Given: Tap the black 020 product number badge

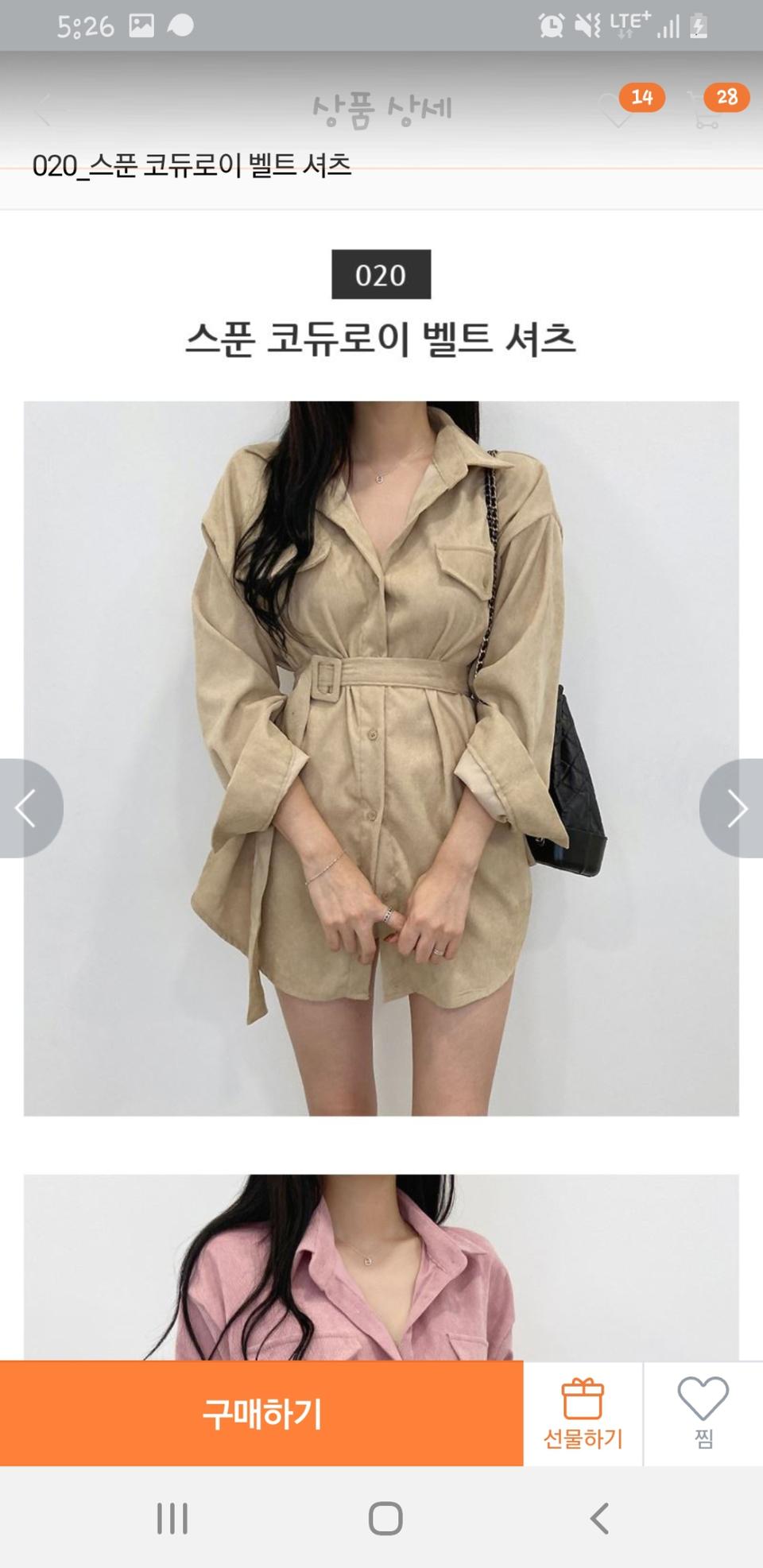Looking at the screenshot, I should 381,276.
